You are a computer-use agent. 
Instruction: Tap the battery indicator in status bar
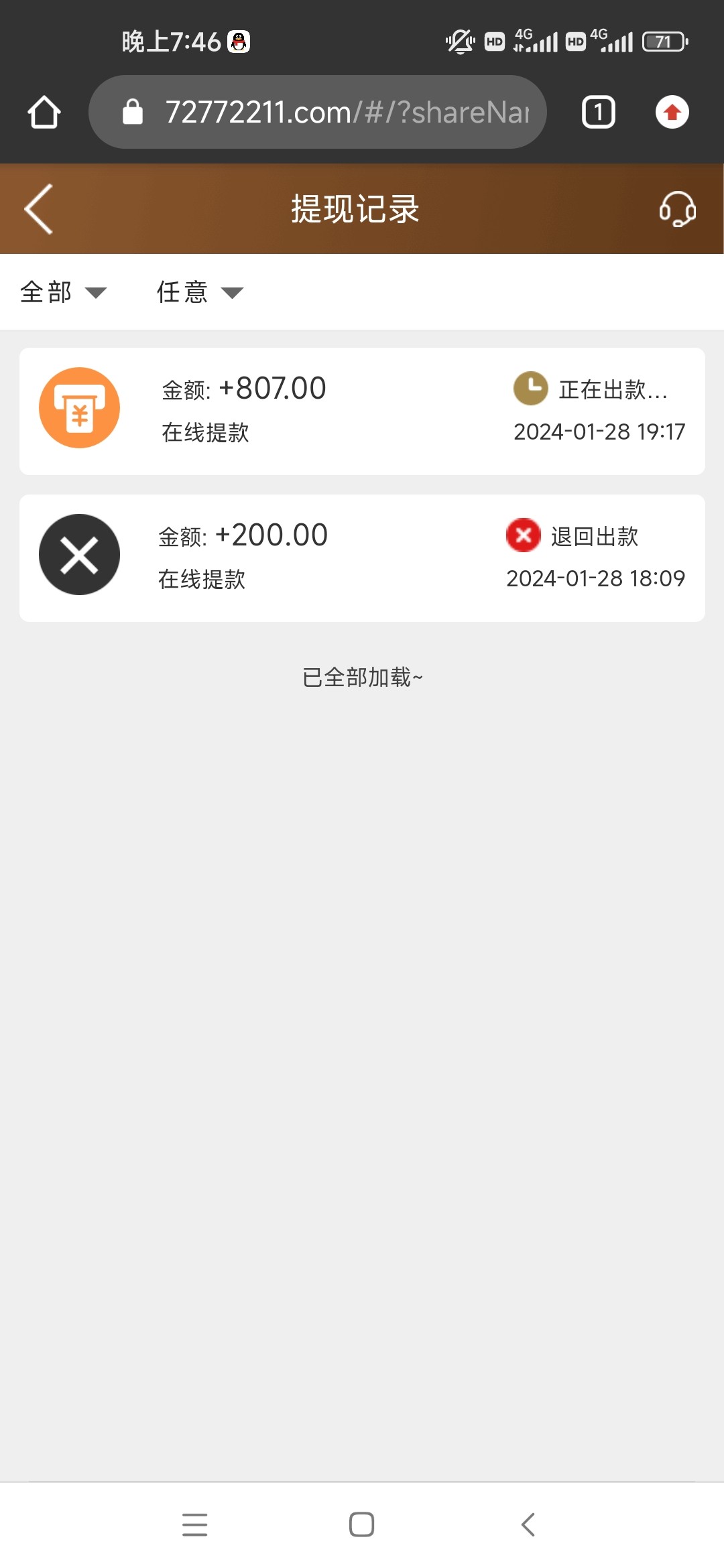coord(664,42)
